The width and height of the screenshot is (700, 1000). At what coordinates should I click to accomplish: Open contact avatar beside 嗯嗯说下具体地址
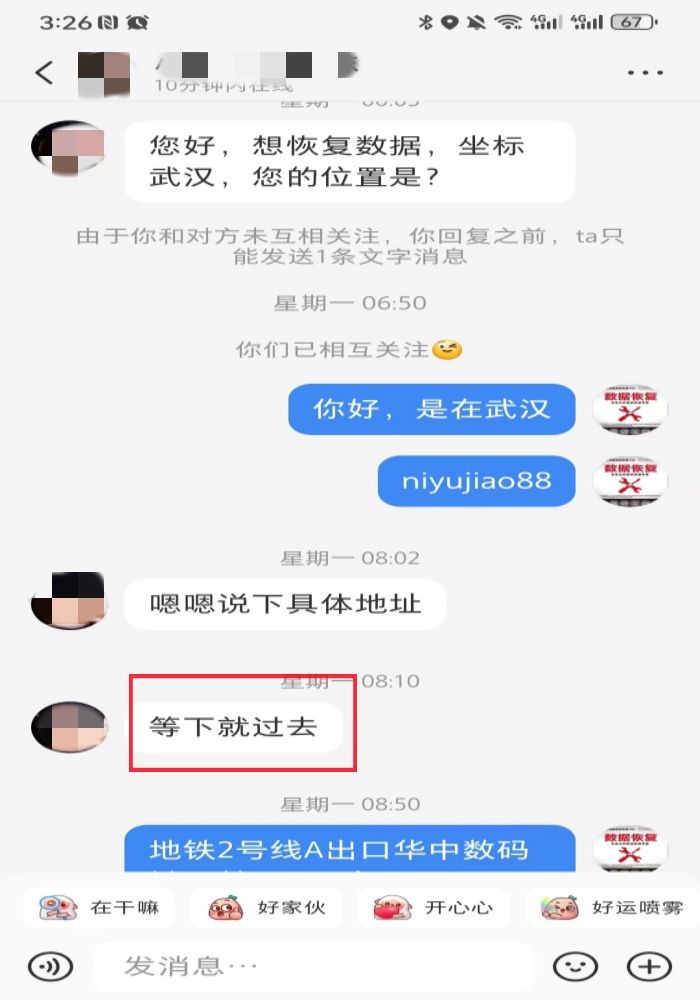[68, 601]
